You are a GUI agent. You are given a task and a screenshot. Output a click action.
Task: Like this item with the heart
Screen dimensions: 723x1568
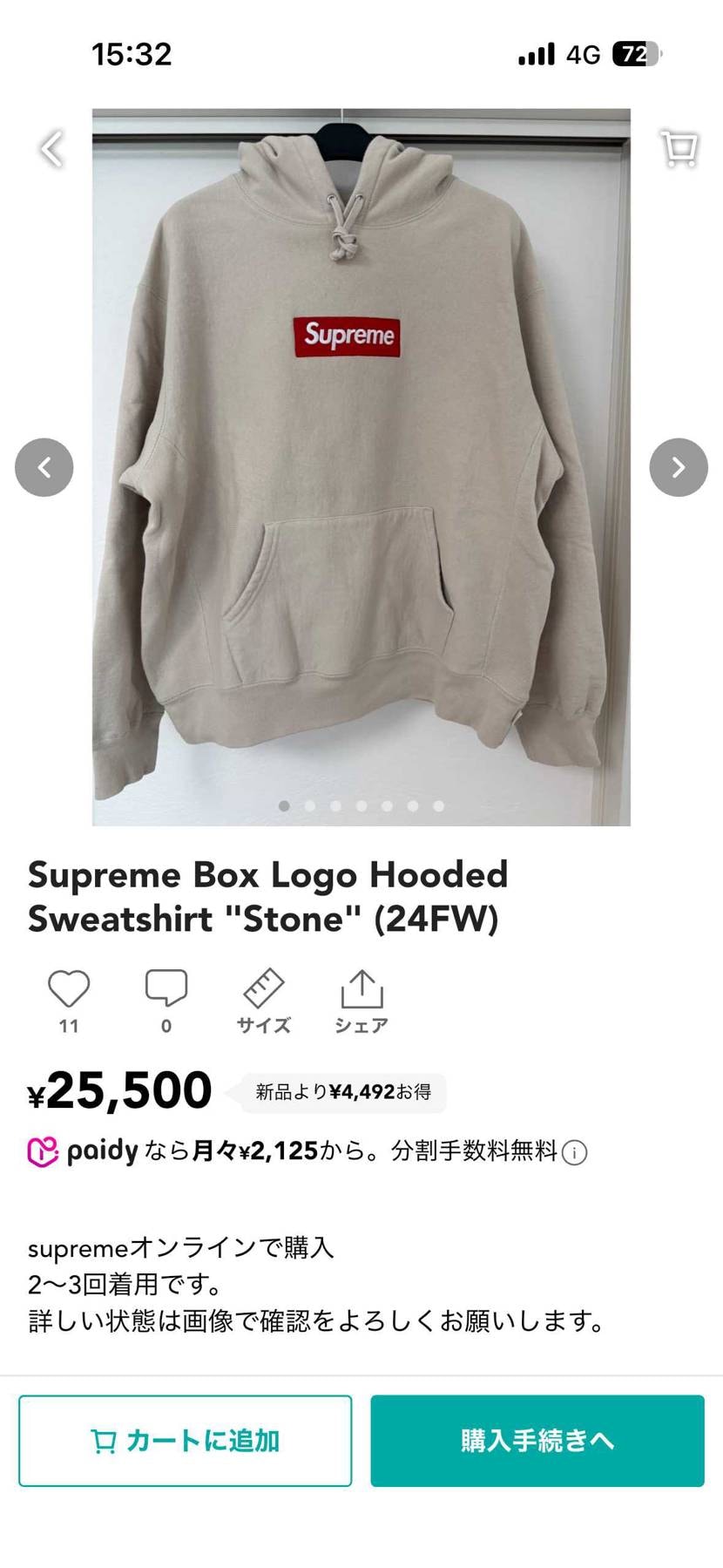point(69,988)
